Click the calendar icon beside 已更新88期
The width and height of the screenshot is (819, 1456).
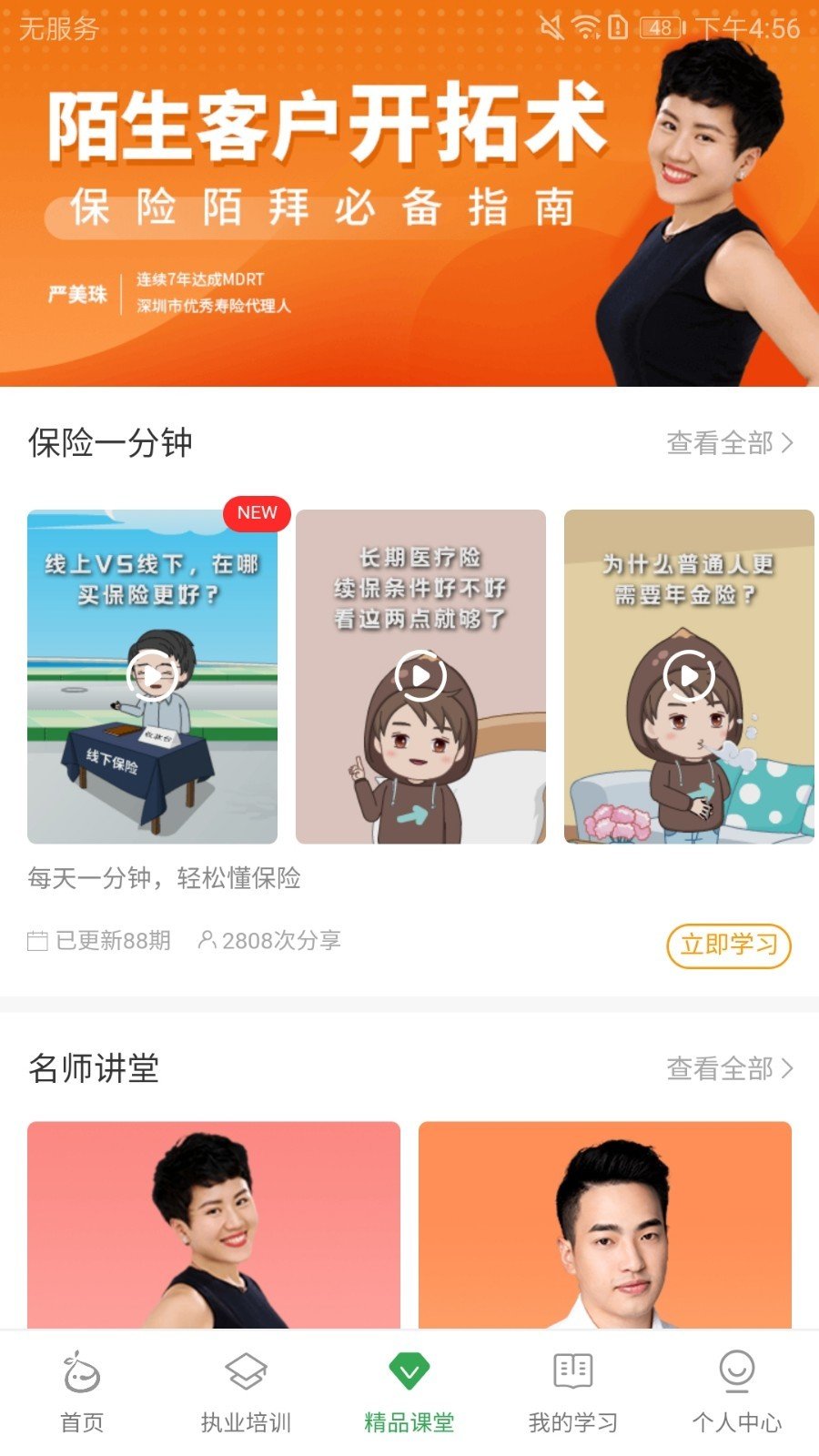click(38, 940)
